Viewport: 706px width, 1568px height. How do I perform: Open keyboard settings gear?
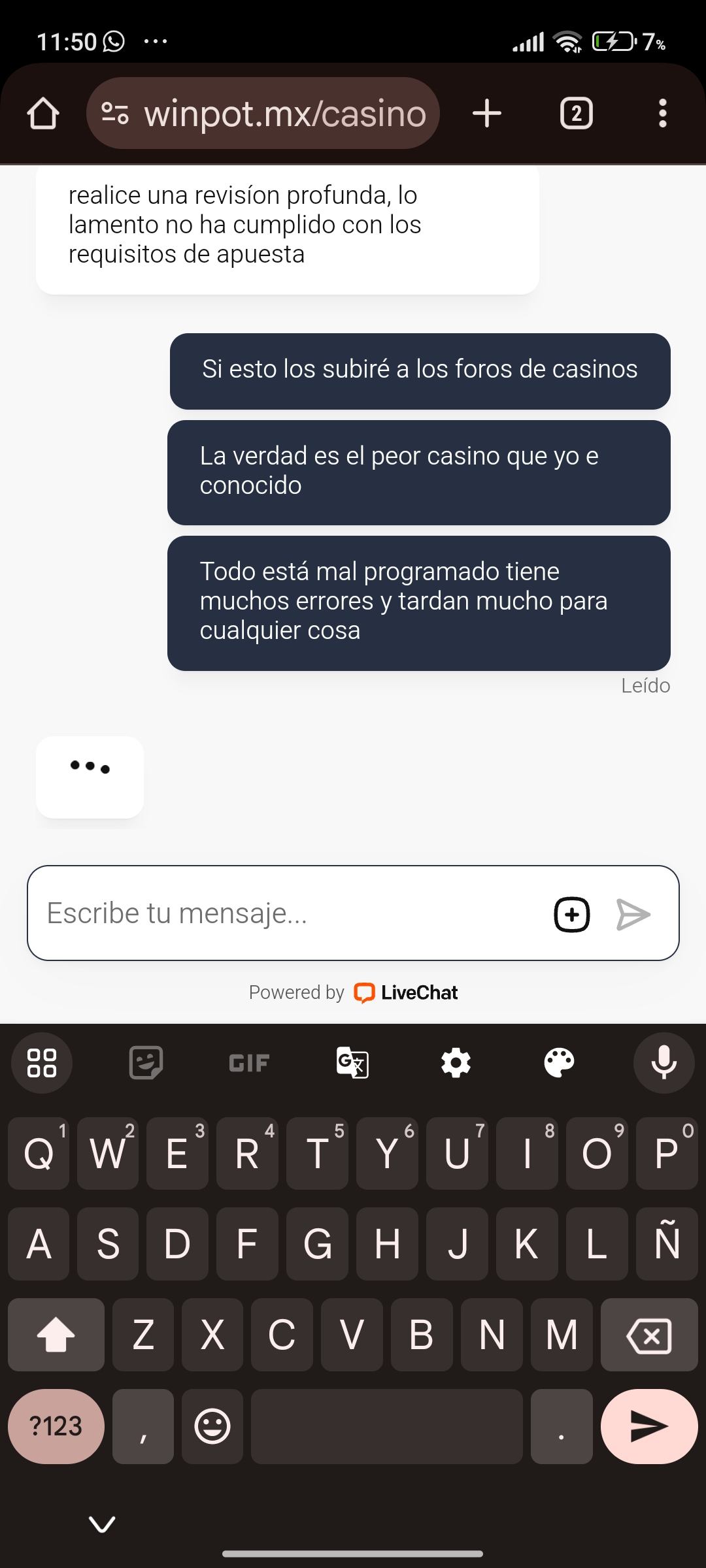[x=456, y=1062]
